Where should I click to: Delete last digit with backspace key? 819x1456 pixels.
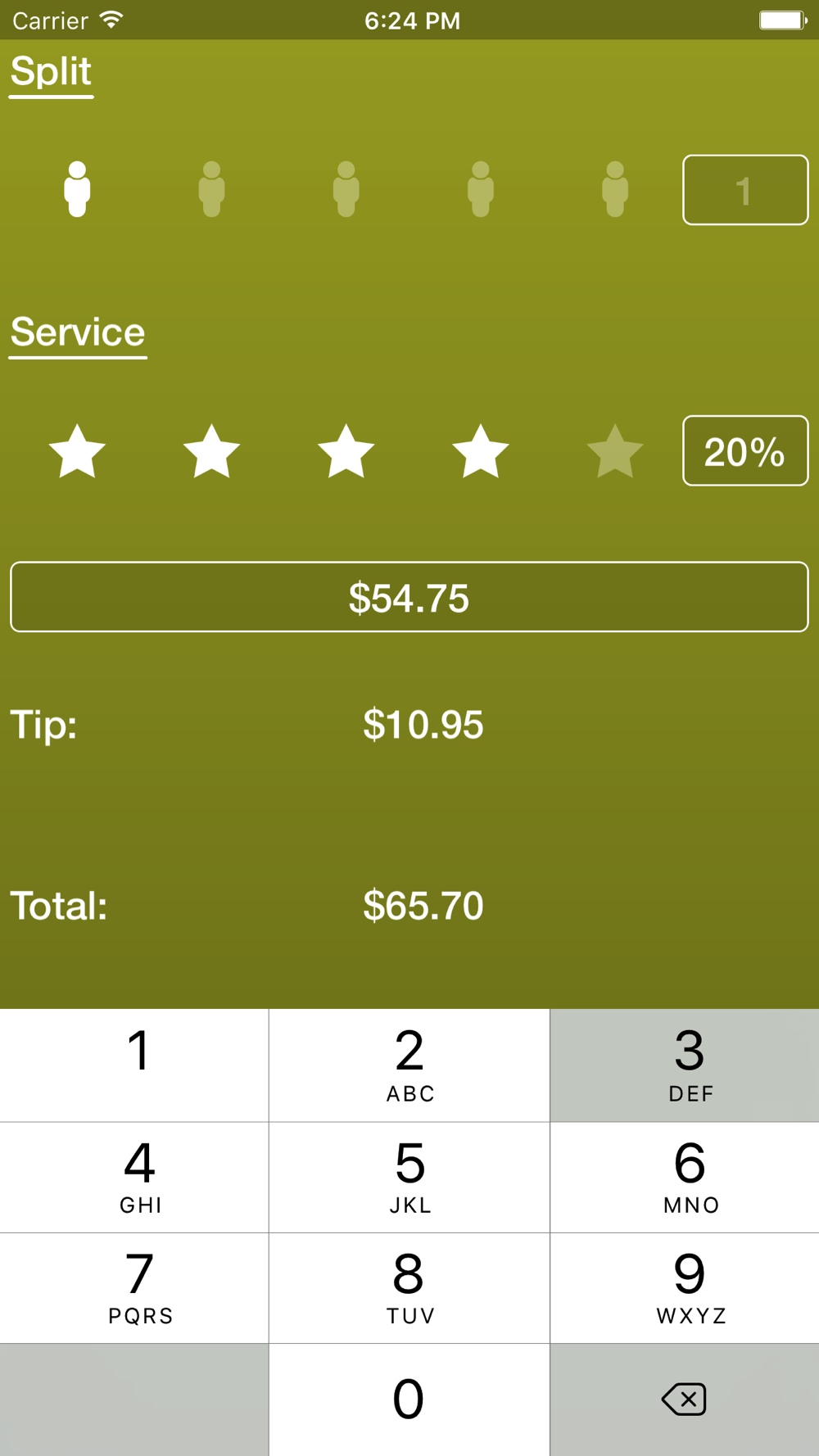click(685, 1399)
